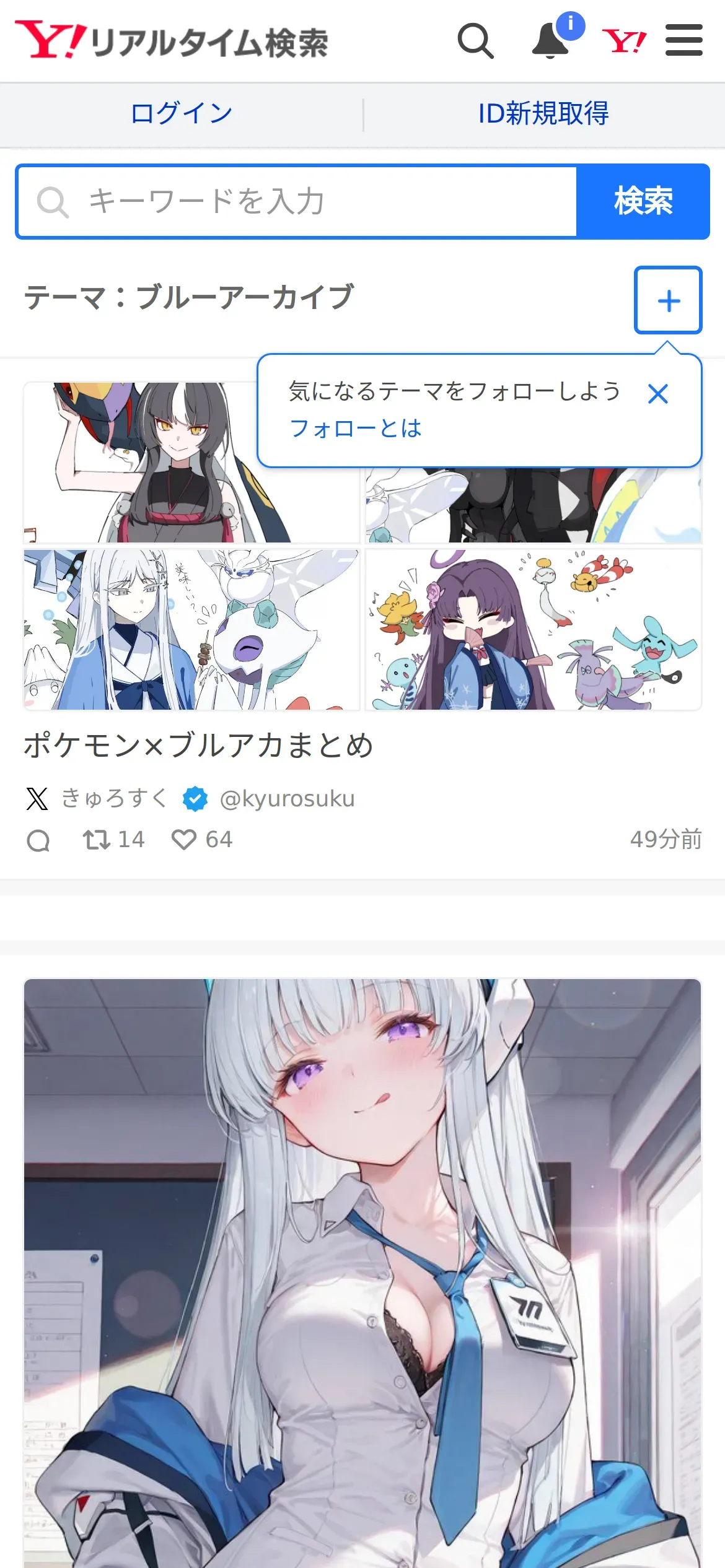
Task: Repost the ポケモン×ブルアカまとめ post
Action: tap(113, 840)
